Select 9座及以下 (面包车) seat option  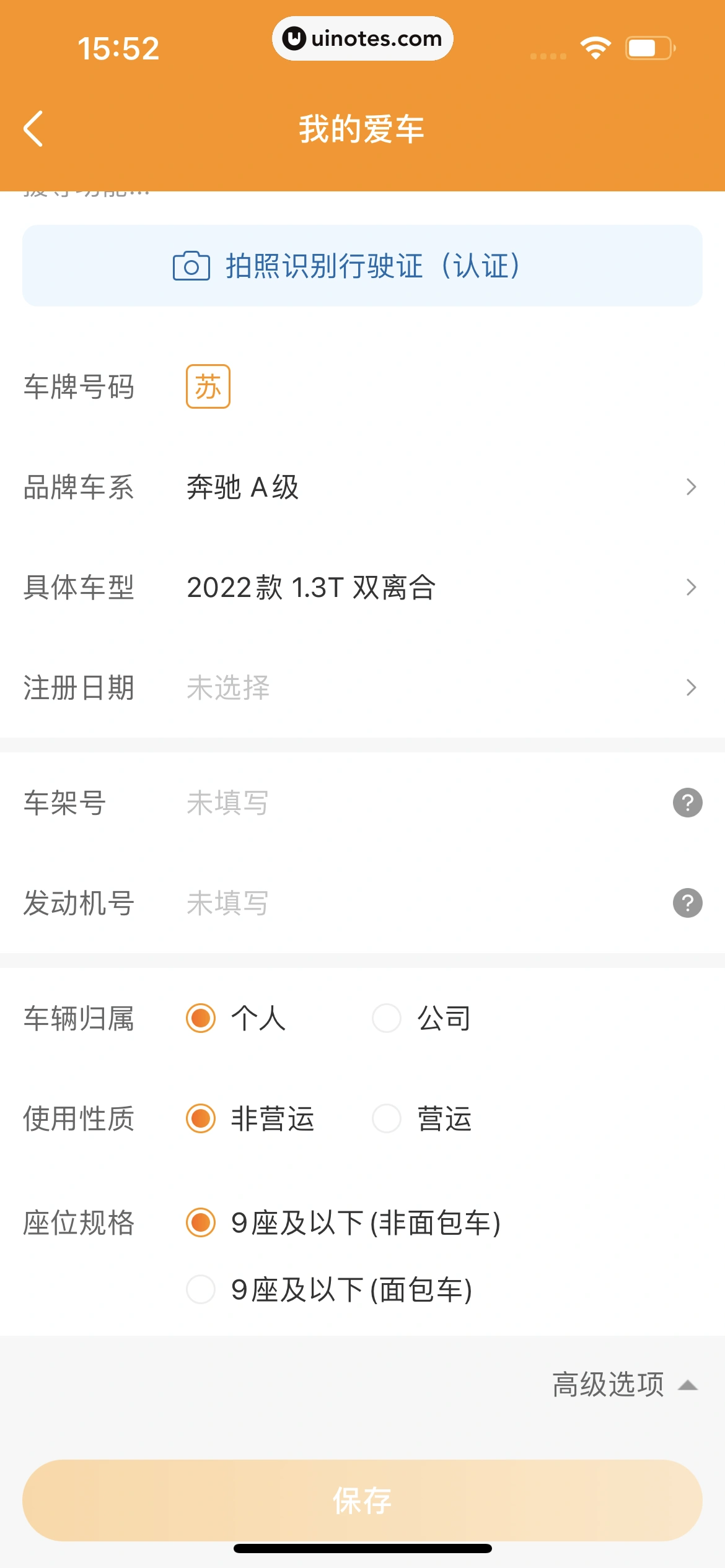coord(201,1289)
